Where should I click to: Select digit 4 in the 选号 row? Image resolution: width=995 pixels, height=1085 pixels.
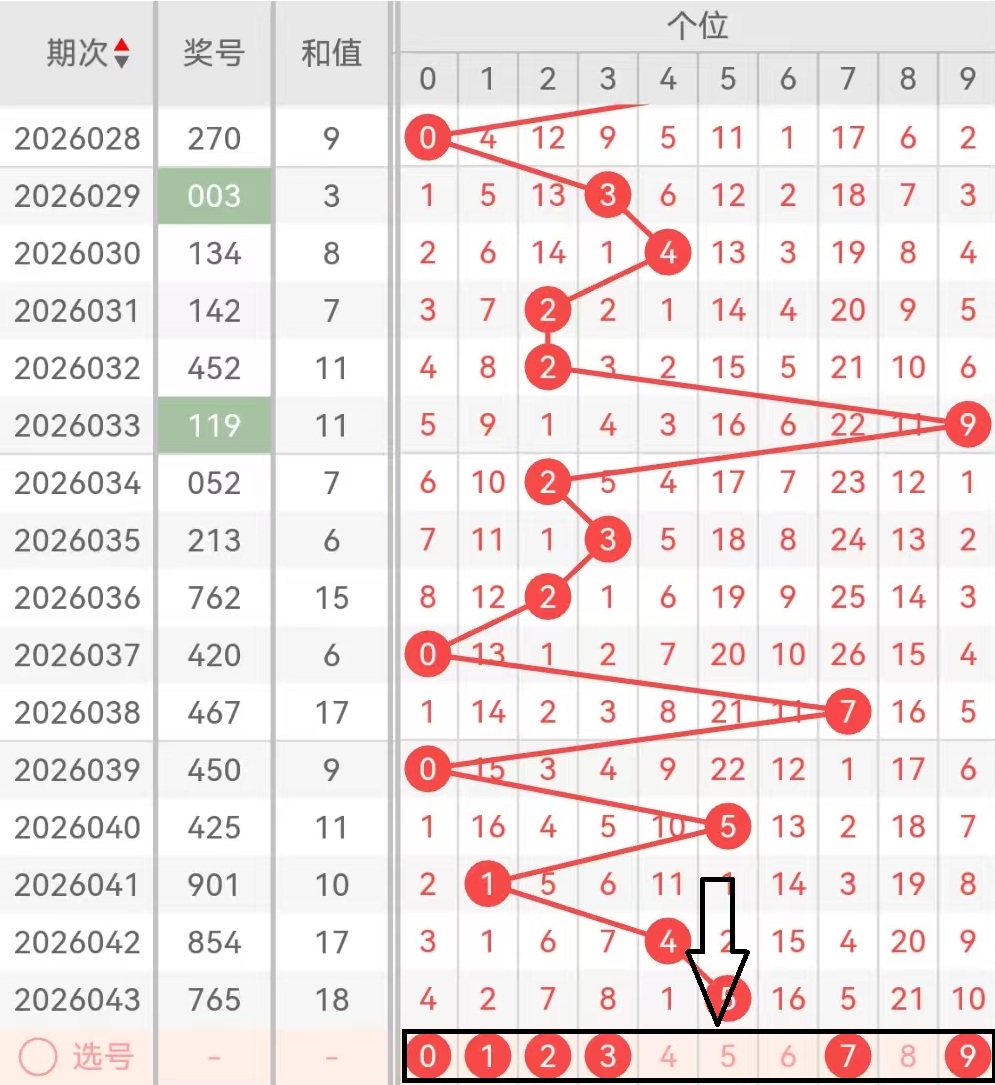[x=668, y=1056]
